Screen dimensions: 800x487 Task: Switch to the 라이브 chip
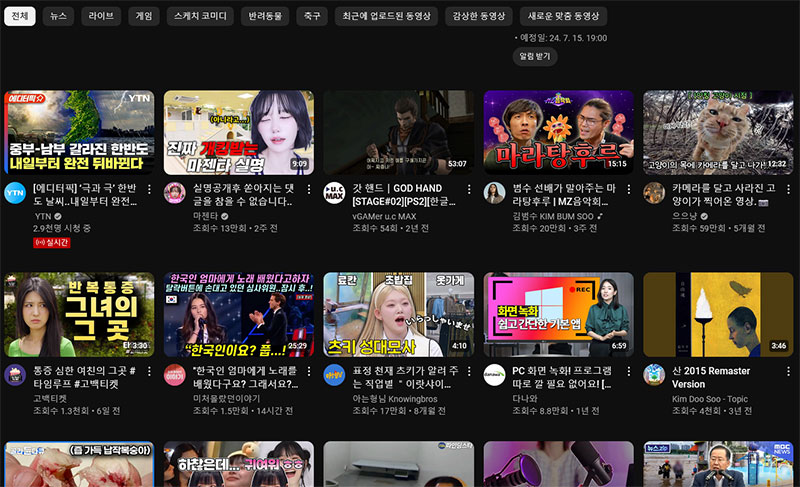pyautogui.click(x=101, y=16)
